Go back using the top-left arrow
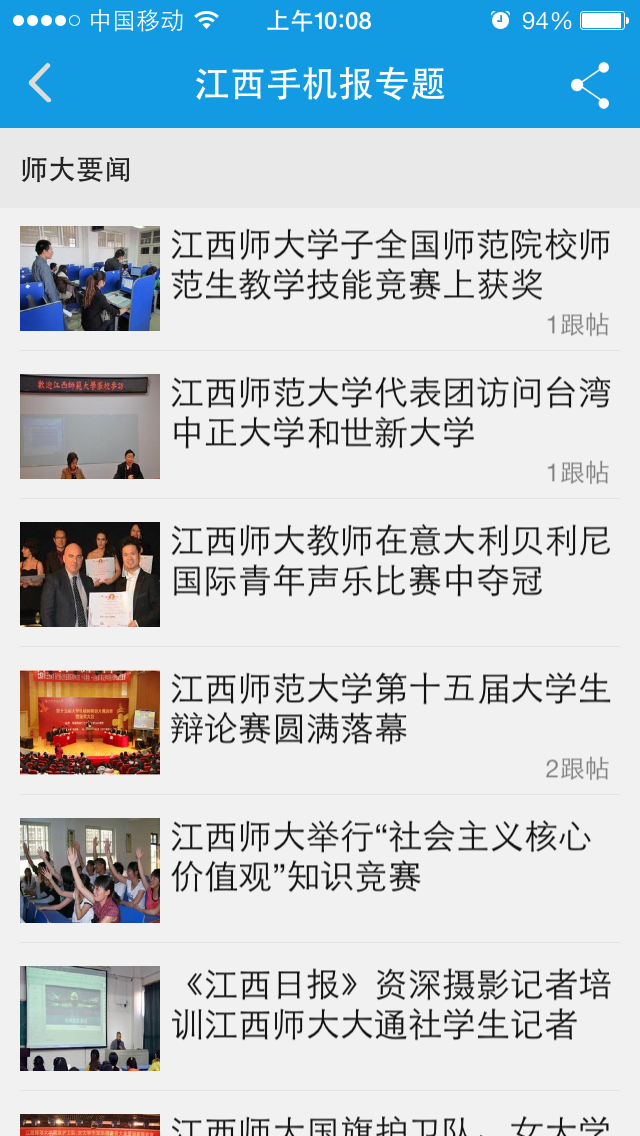Viewport: 640px width, 1136px height. (41, 83)
